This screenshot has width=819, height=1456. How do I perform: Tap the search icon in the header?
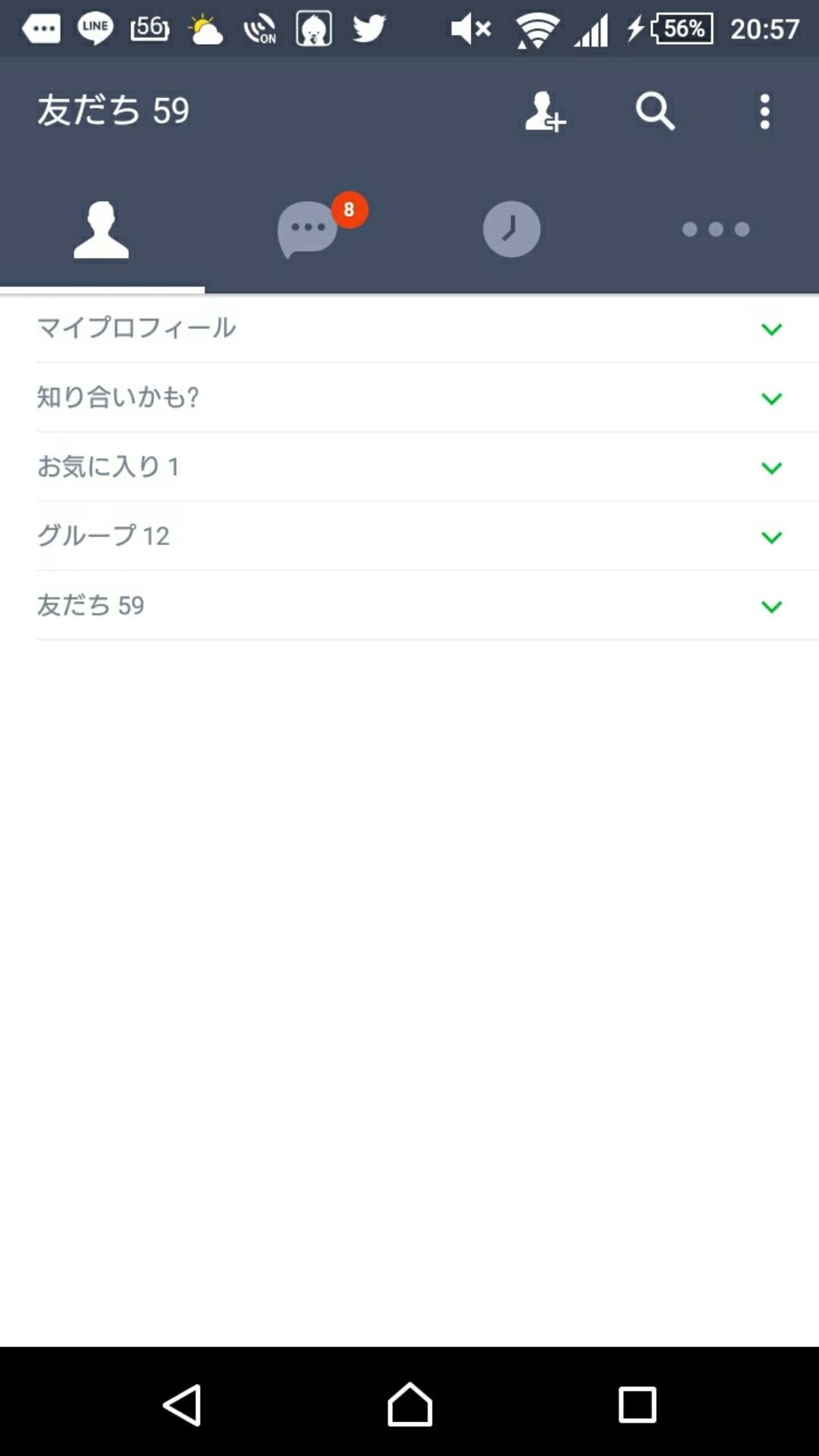[x=654, y=112]
